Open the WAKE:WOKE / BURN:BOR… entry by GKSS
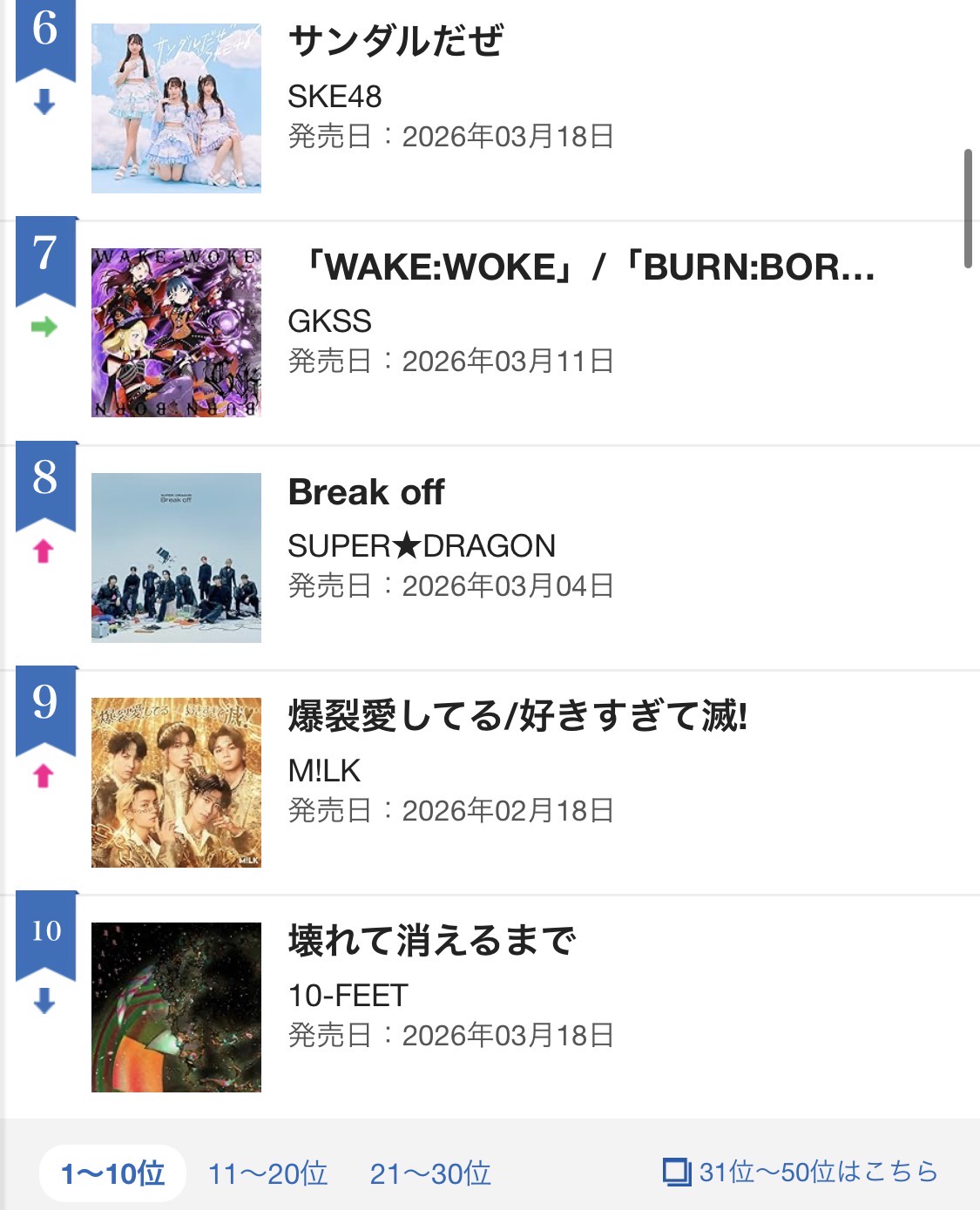The image size is (980, 1210). tap(582, 267)
